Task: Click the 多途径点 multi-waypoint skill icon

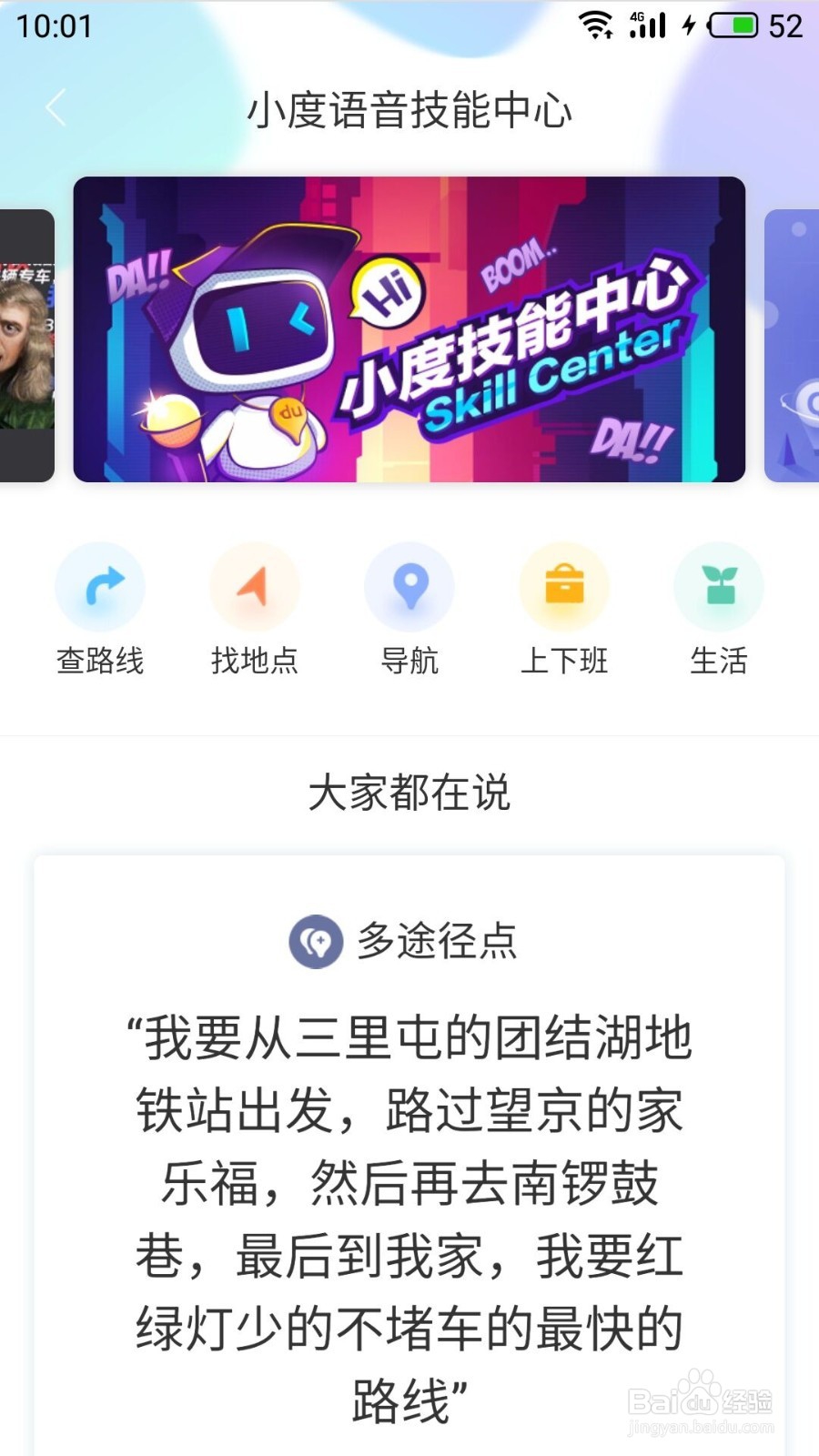Action: click(x=316, y=943)
